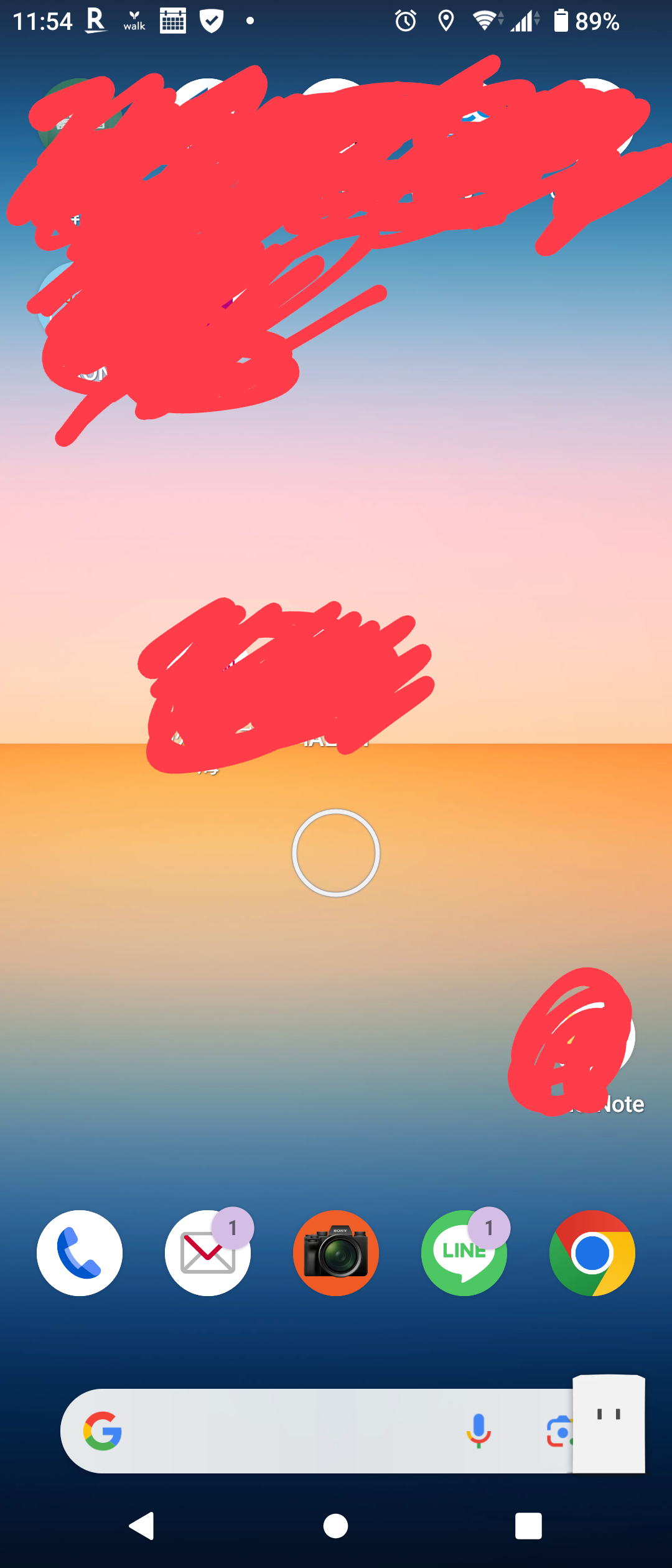Start Google voice search with the microphone
Viewport: 672px width, 1568px height.
click(x=478, y=1430)
